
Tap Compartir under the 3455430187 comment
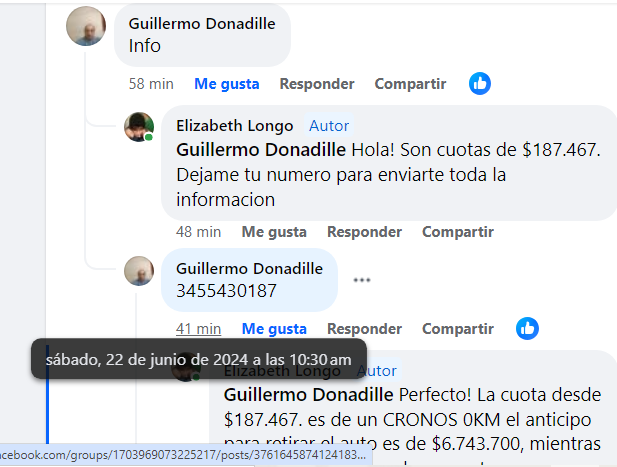(458, 328)
